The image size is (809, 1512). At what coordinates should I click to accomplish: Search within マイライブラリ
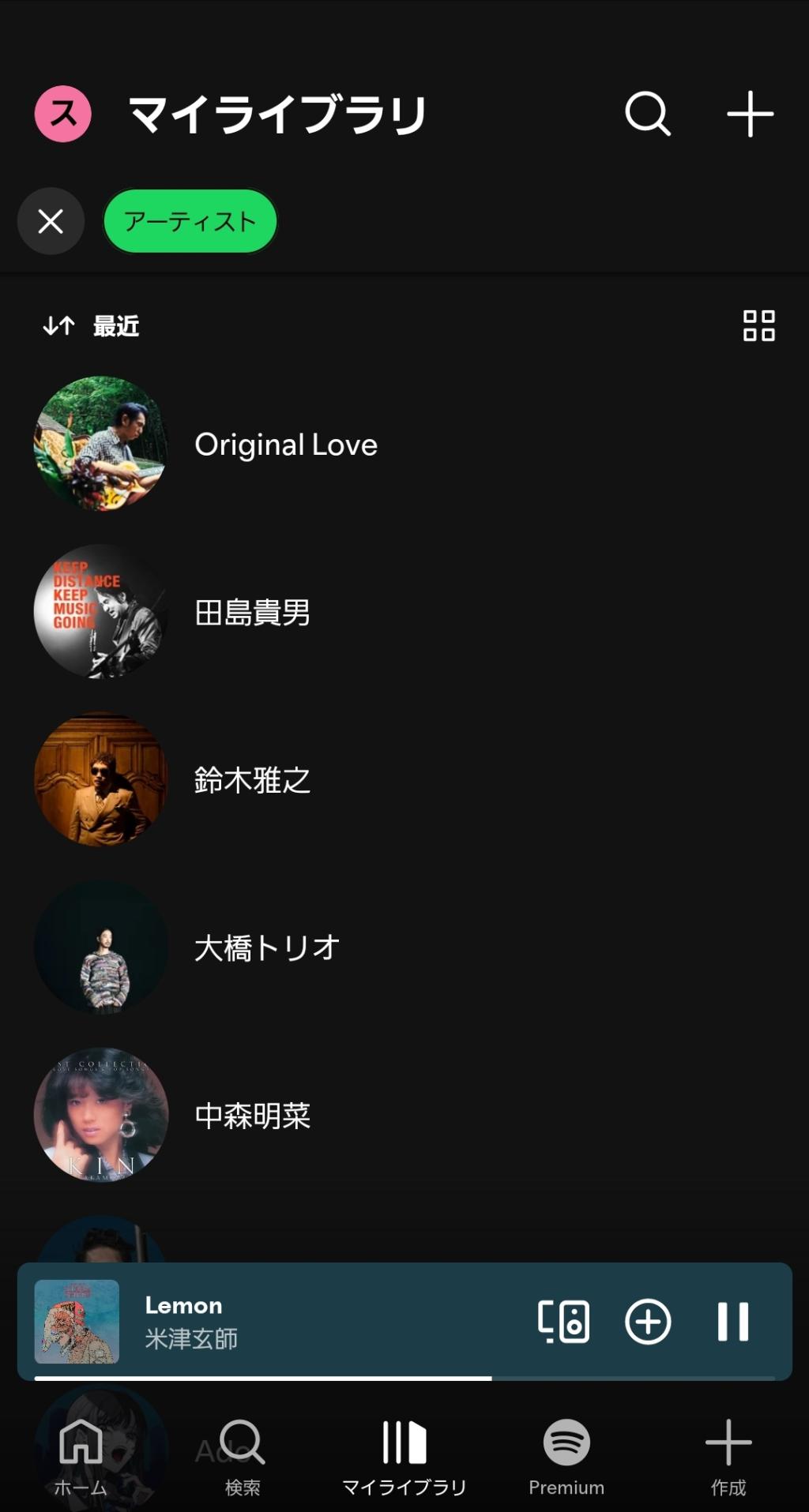648,114
